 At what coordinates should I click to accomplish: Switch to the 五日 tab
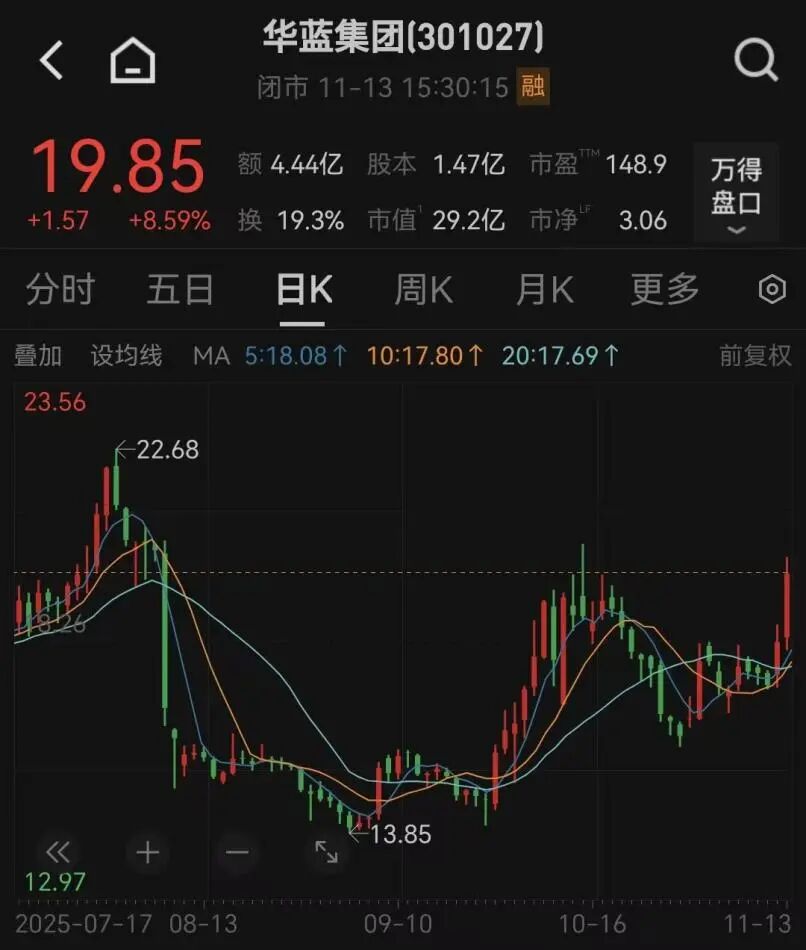click(180, 290)
